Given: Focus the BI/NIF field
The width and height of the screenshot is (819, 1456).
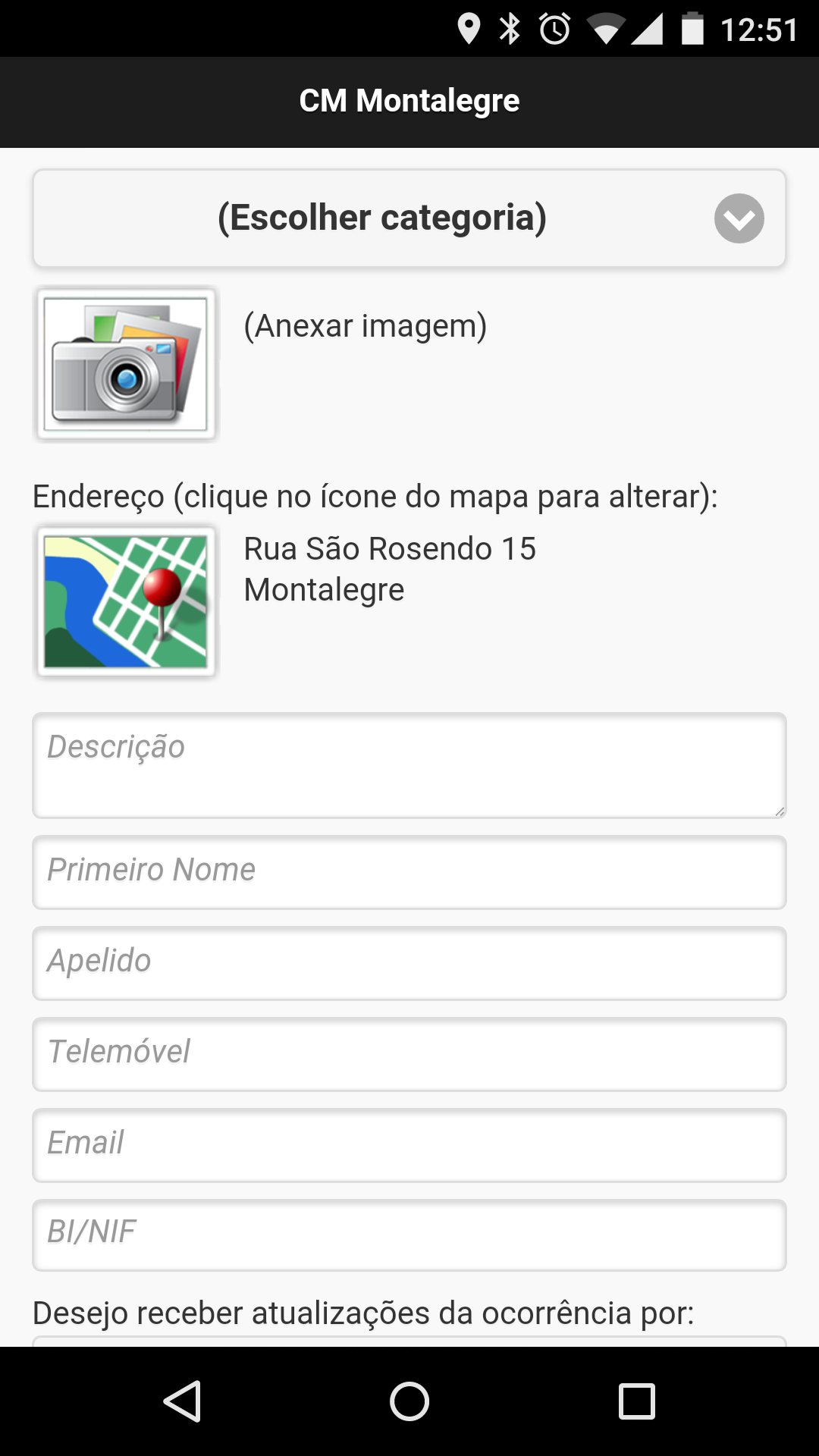Looking at the screenshot, I should point(409,1235).
